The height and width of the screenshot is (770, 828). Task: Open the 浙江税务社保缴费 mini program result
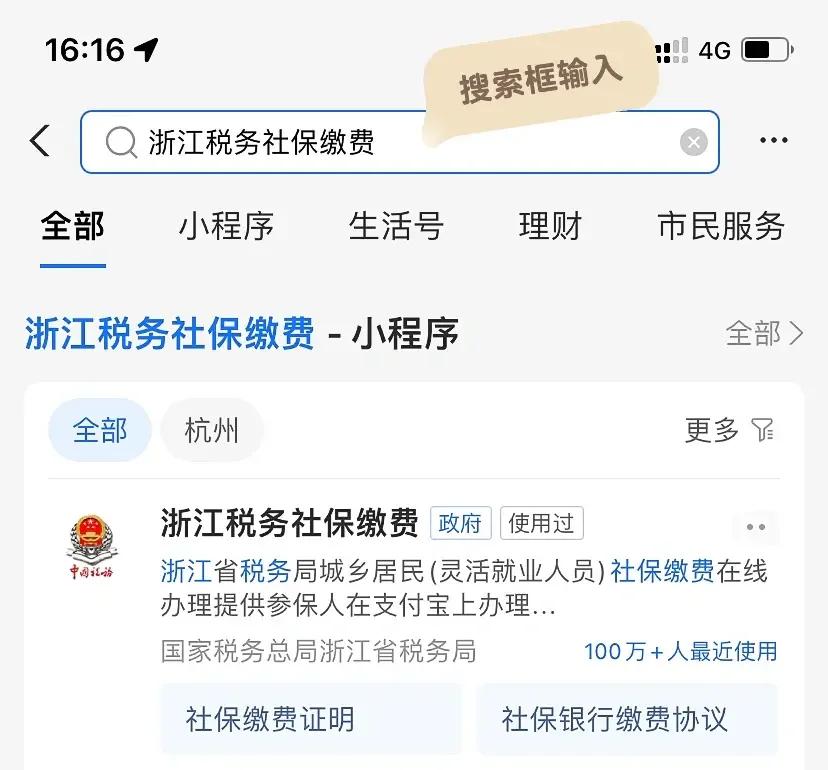(x=290, y=523)
